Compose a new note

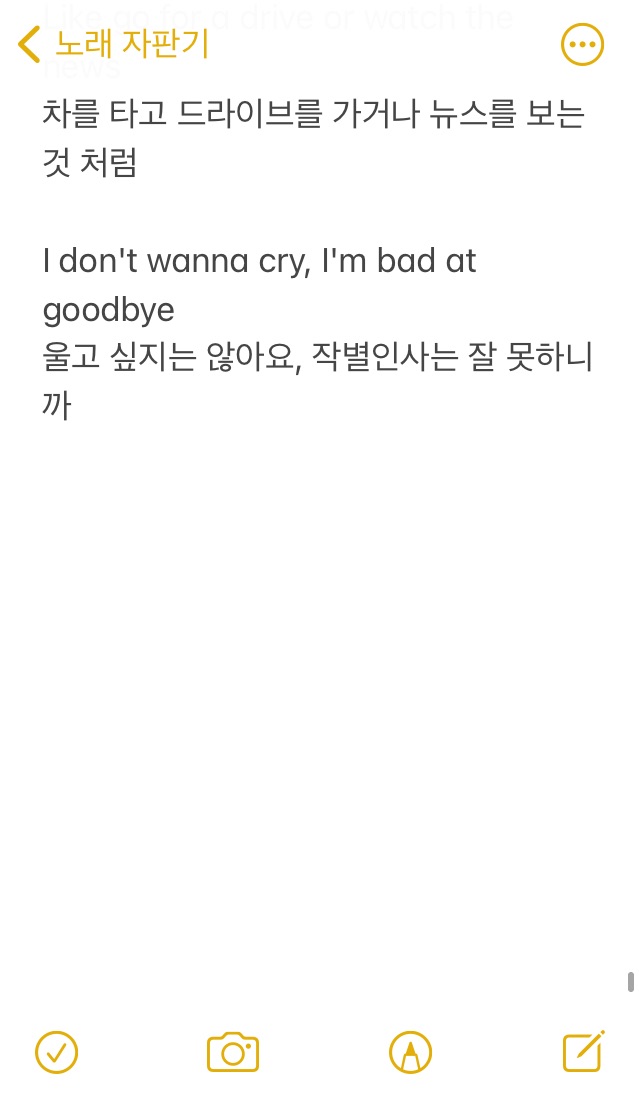coord(584,1051)
